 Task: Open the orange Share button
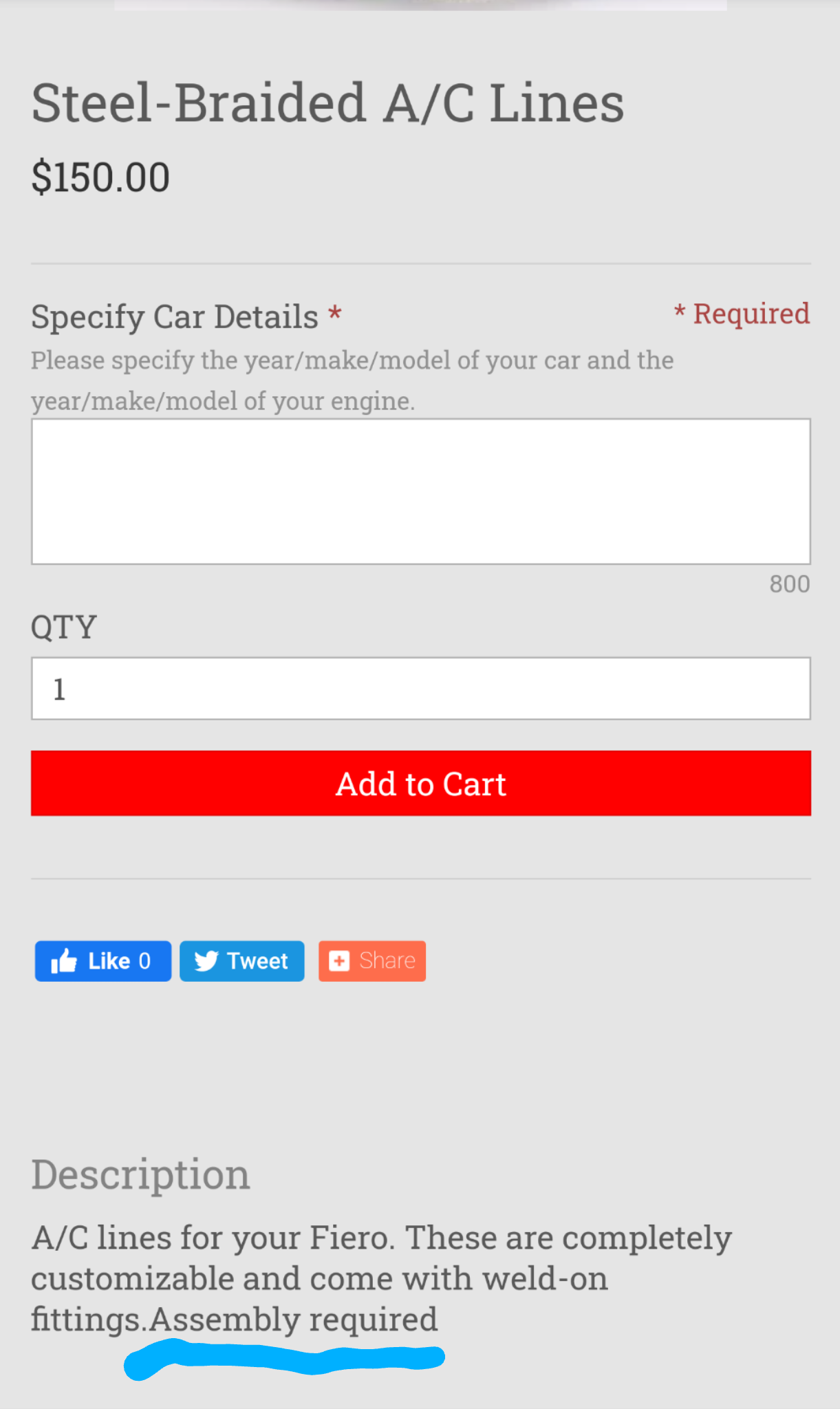372,961
